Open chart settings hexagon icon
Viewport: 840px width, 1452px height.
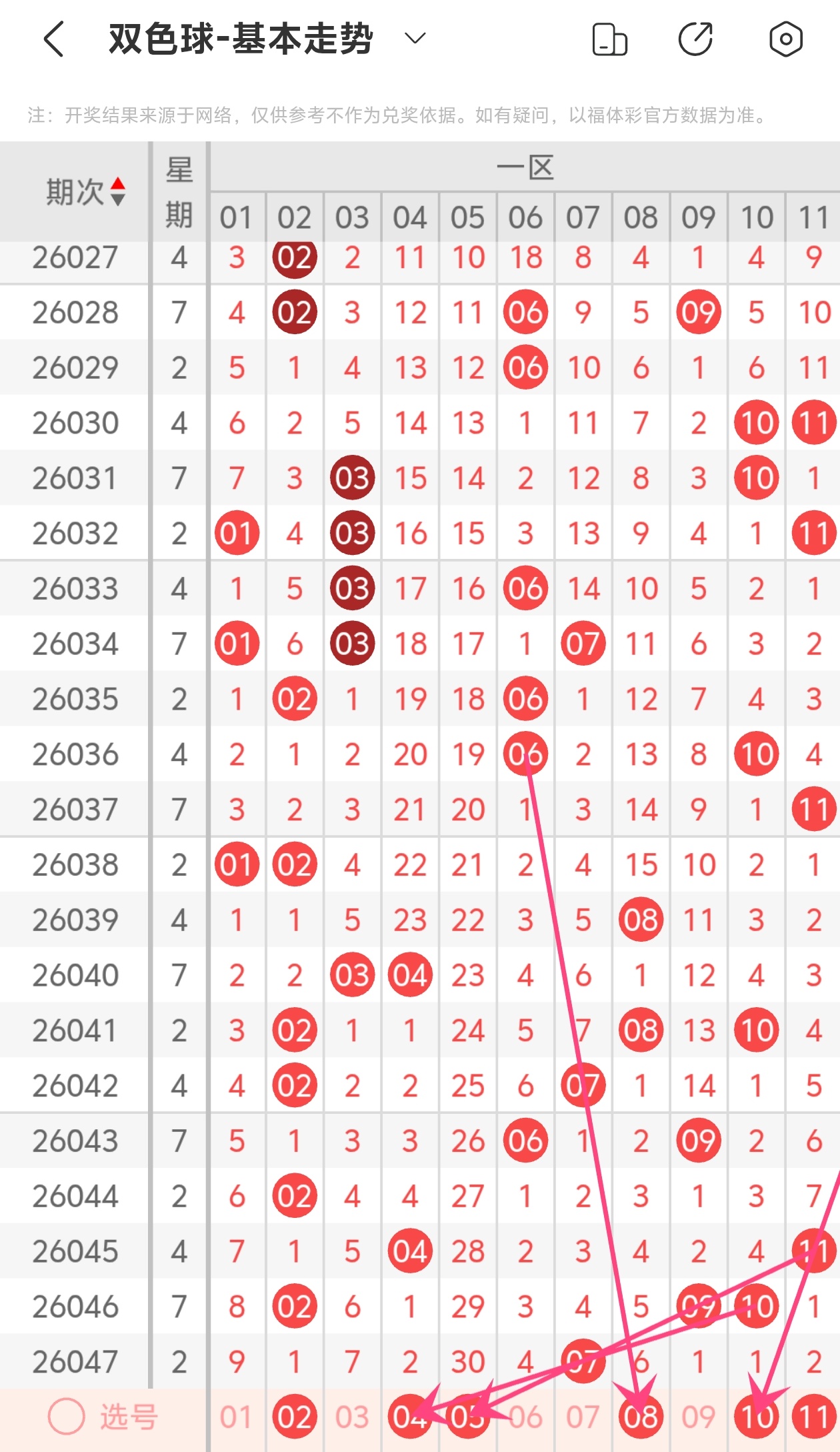(x=785, y=39)
